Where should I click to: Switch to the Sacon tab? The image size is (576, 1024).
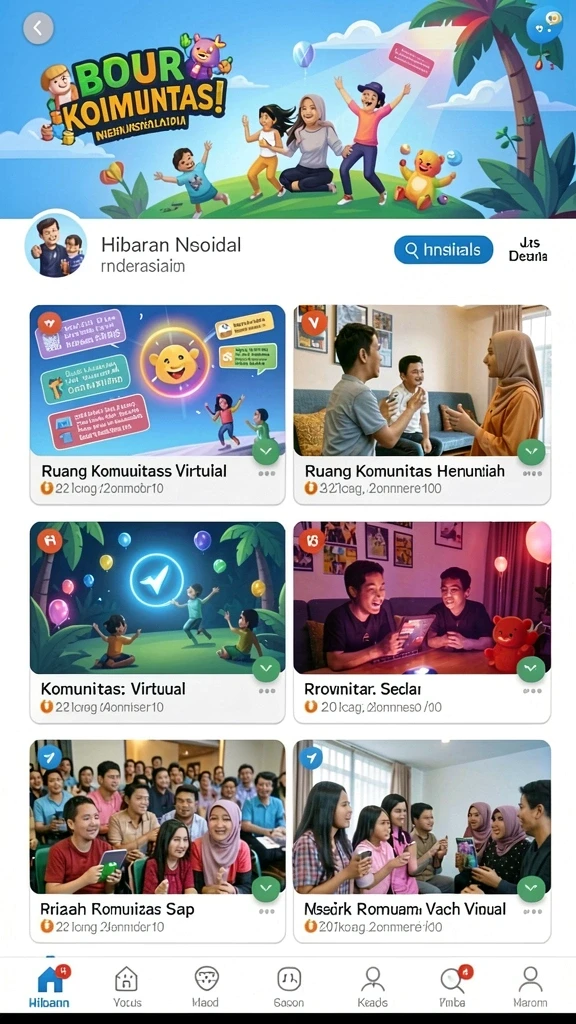[x=289, y=986]
